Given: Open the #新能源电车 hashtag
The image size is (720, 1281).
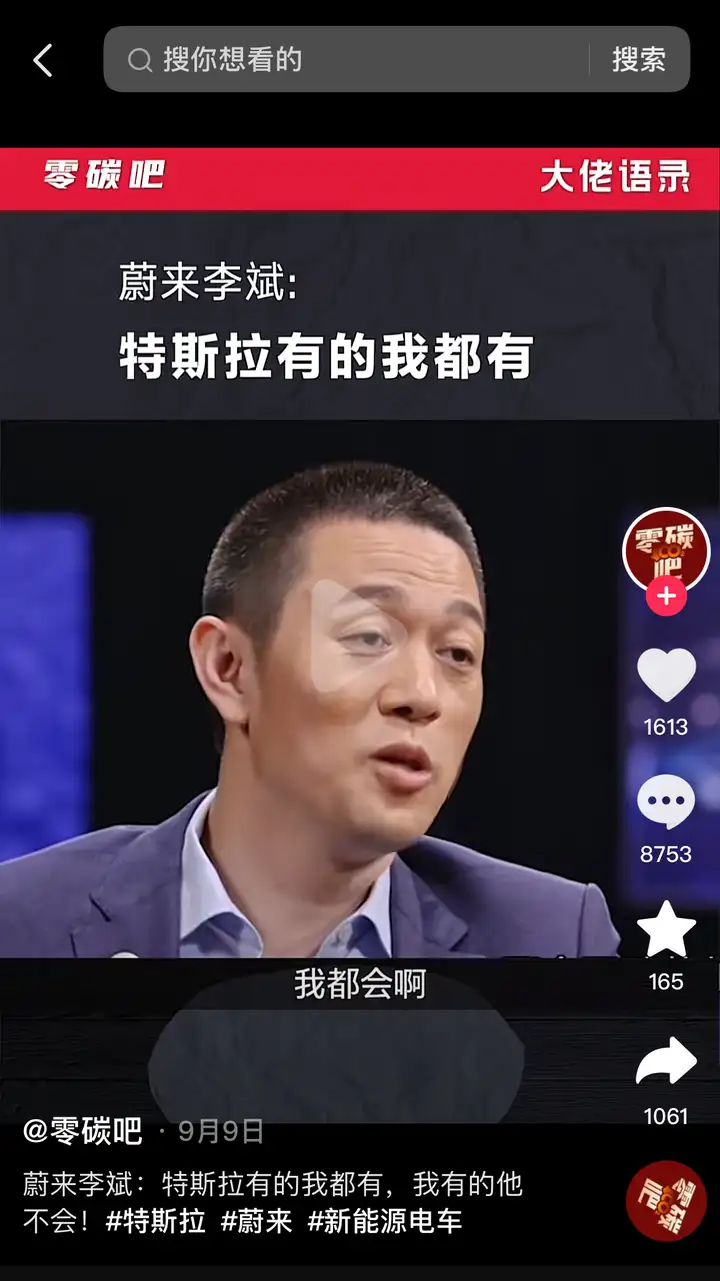Looking at the screenshot, I should click(385, 1221).
